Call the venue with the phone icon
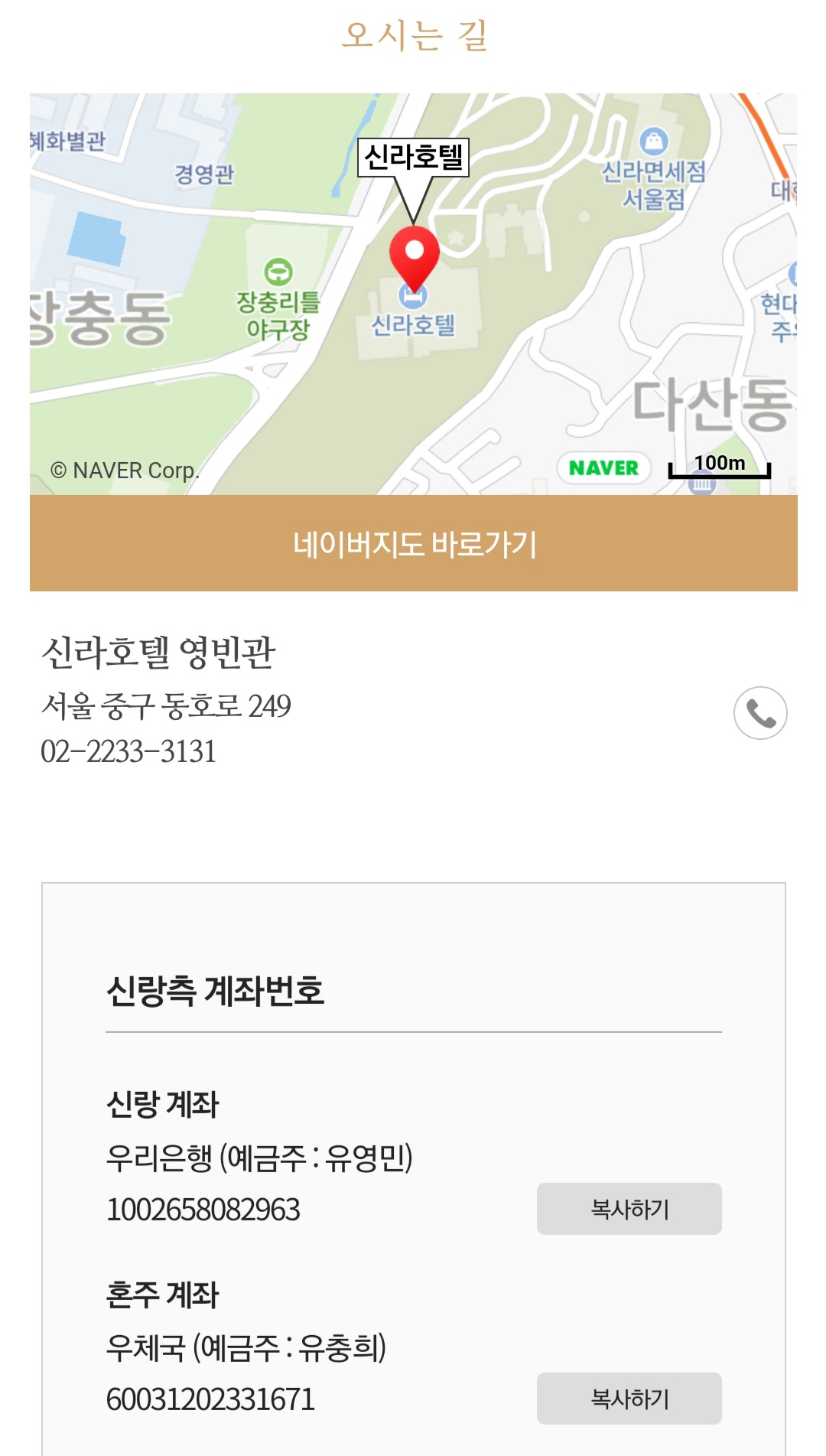The height and width of the screenshot is (1456, 826). point(759,713)
